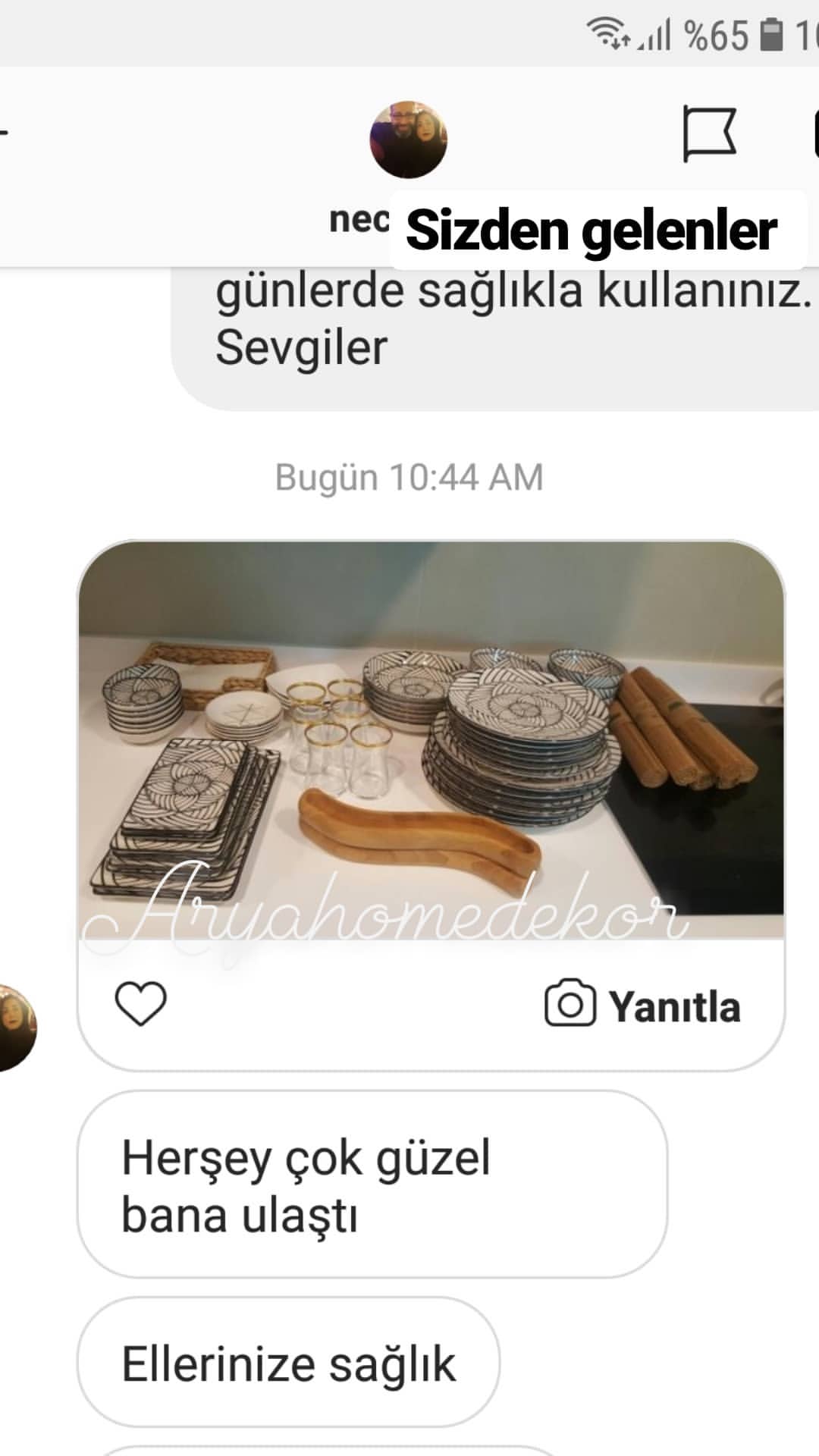Tap Yanıtla to reply with camera

point(643,1005)
